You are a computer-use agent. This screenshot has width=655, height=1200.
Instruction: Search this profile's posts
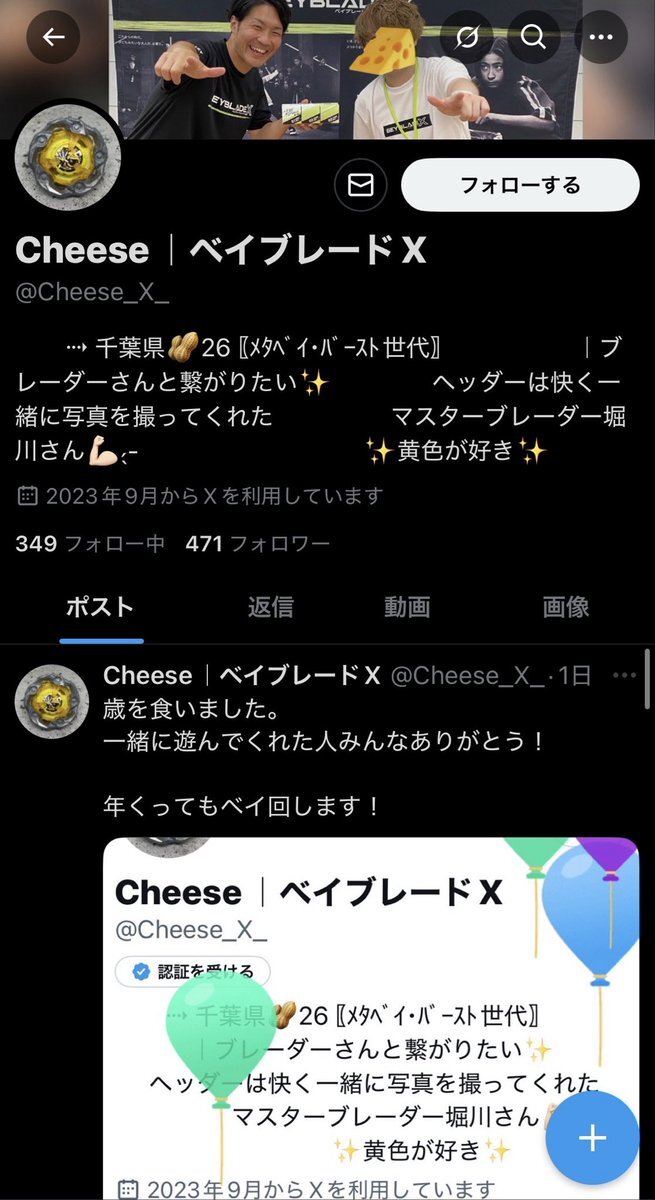pos(533,38)
